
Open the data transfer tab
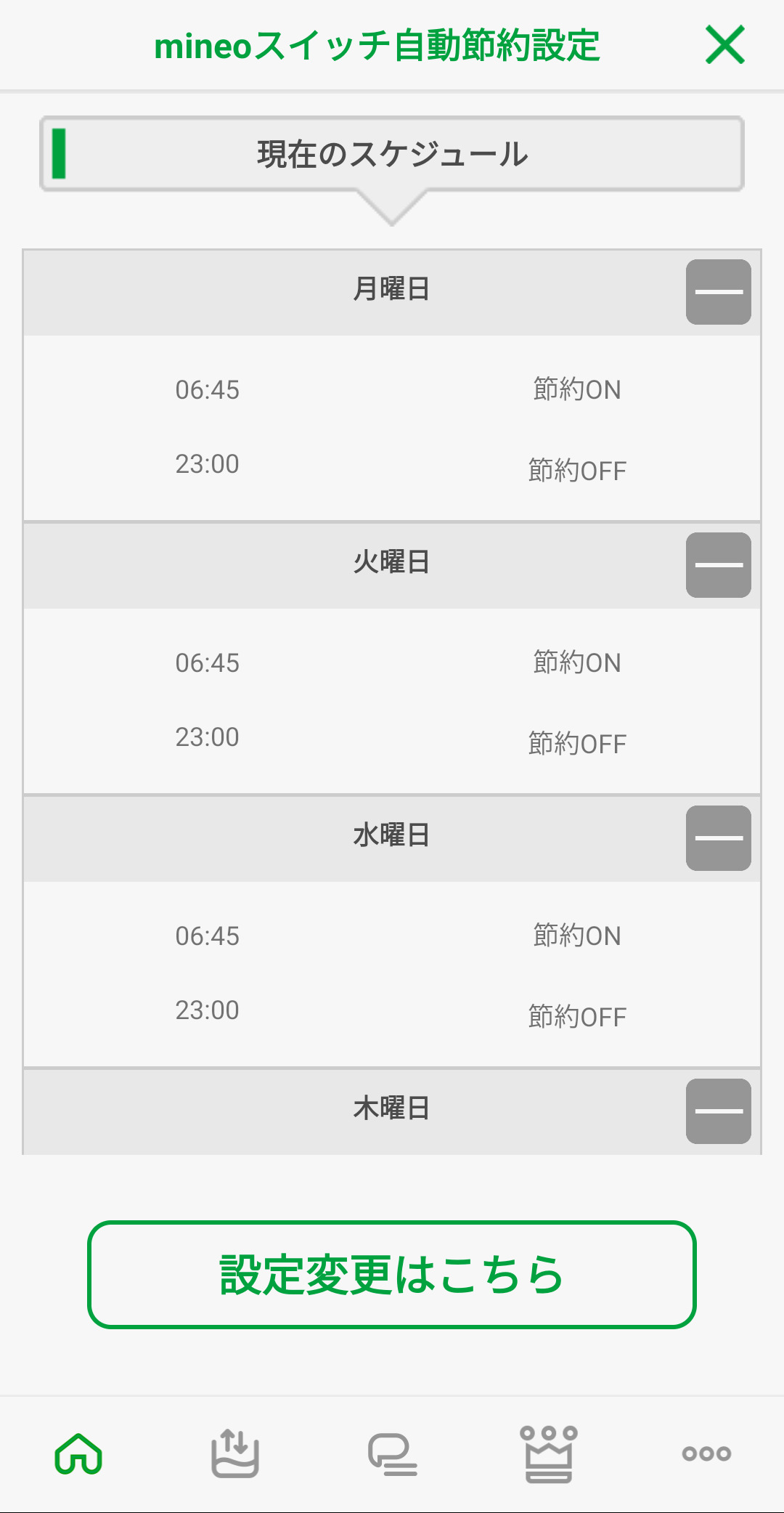(x=234, y=1453)
